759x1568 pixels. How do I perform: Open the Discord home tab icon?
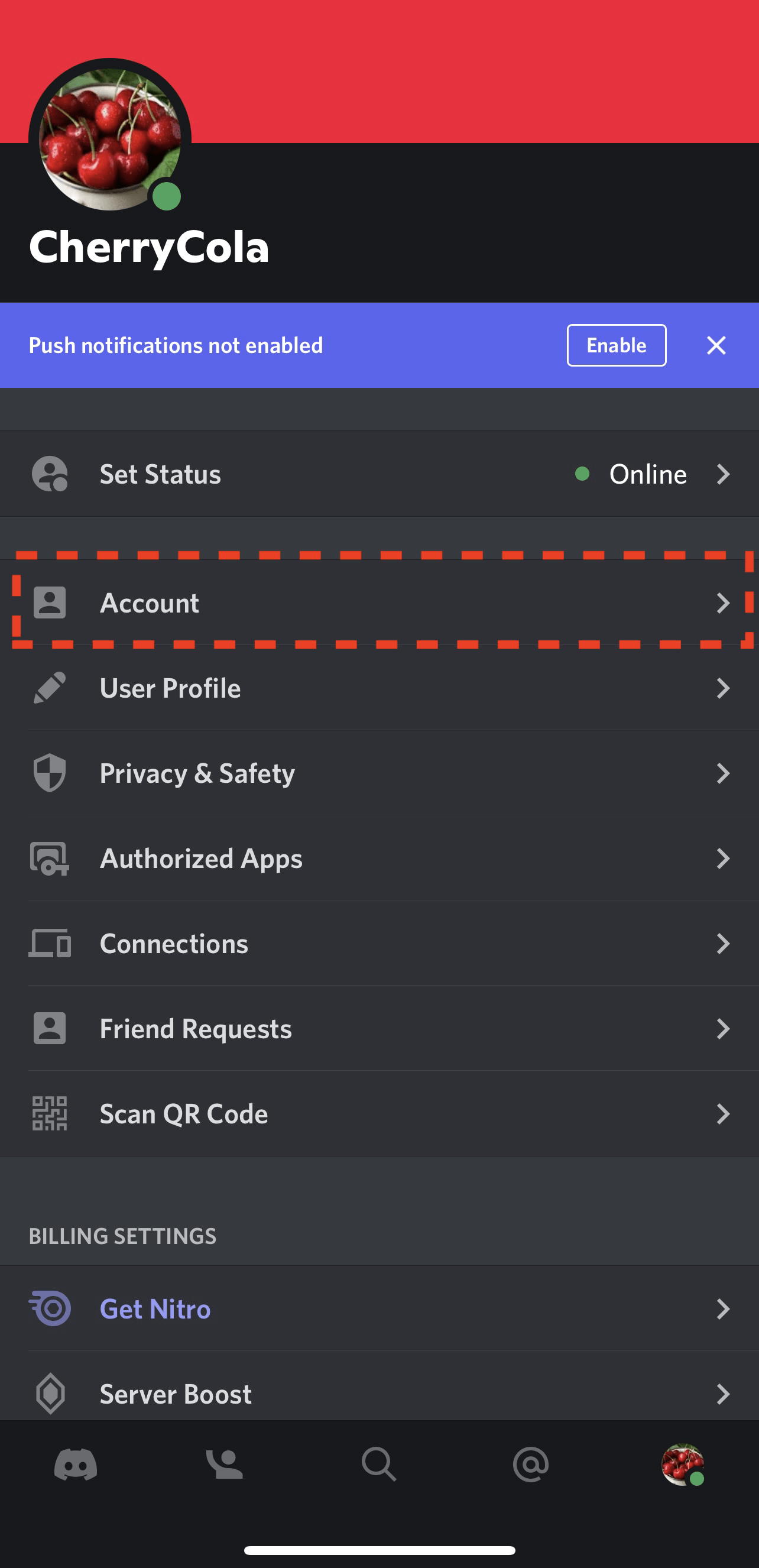[76, 1465]
